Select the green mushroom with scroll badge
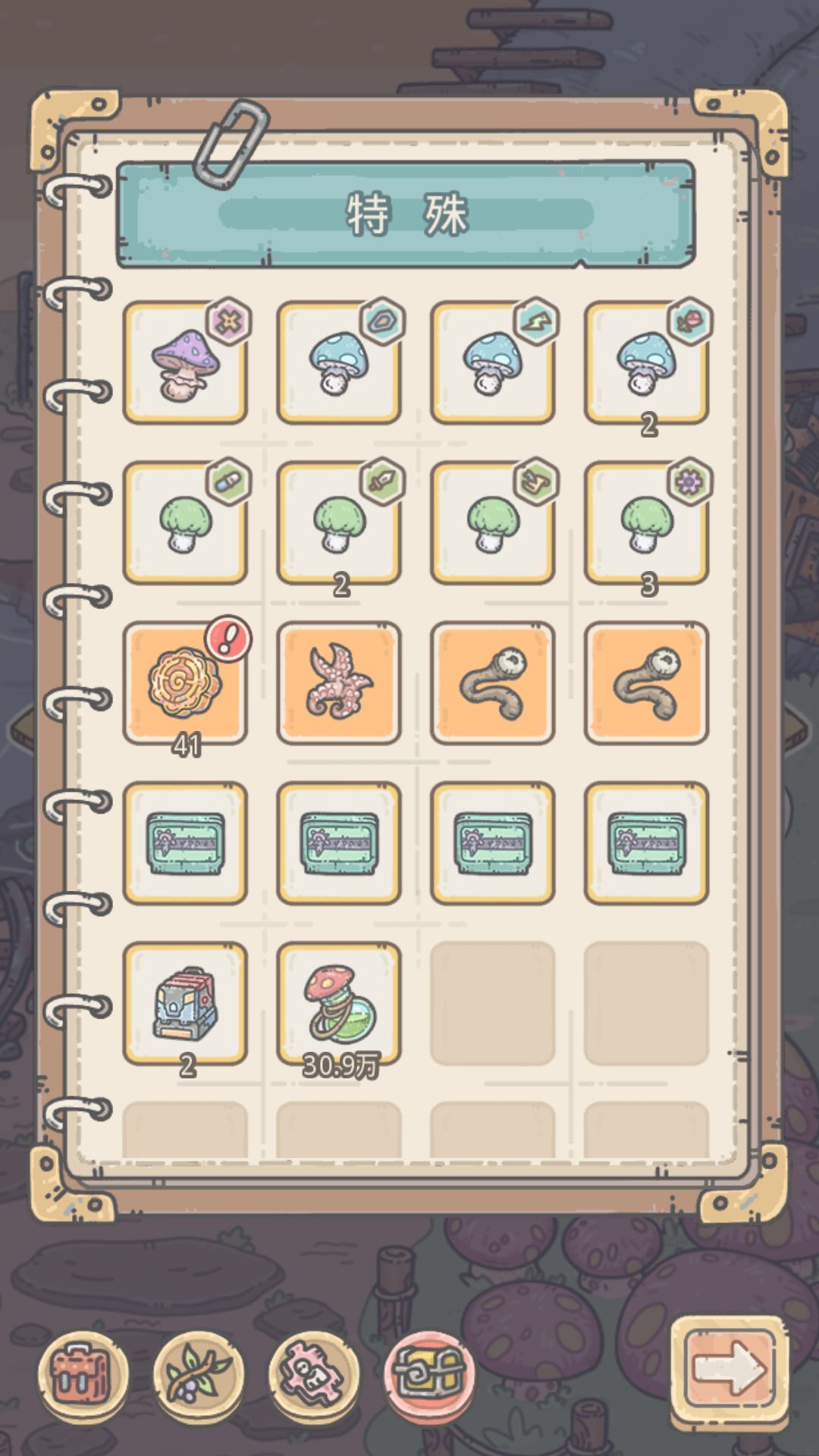The width and height of the screenshot is (819, 1456). 492,523
